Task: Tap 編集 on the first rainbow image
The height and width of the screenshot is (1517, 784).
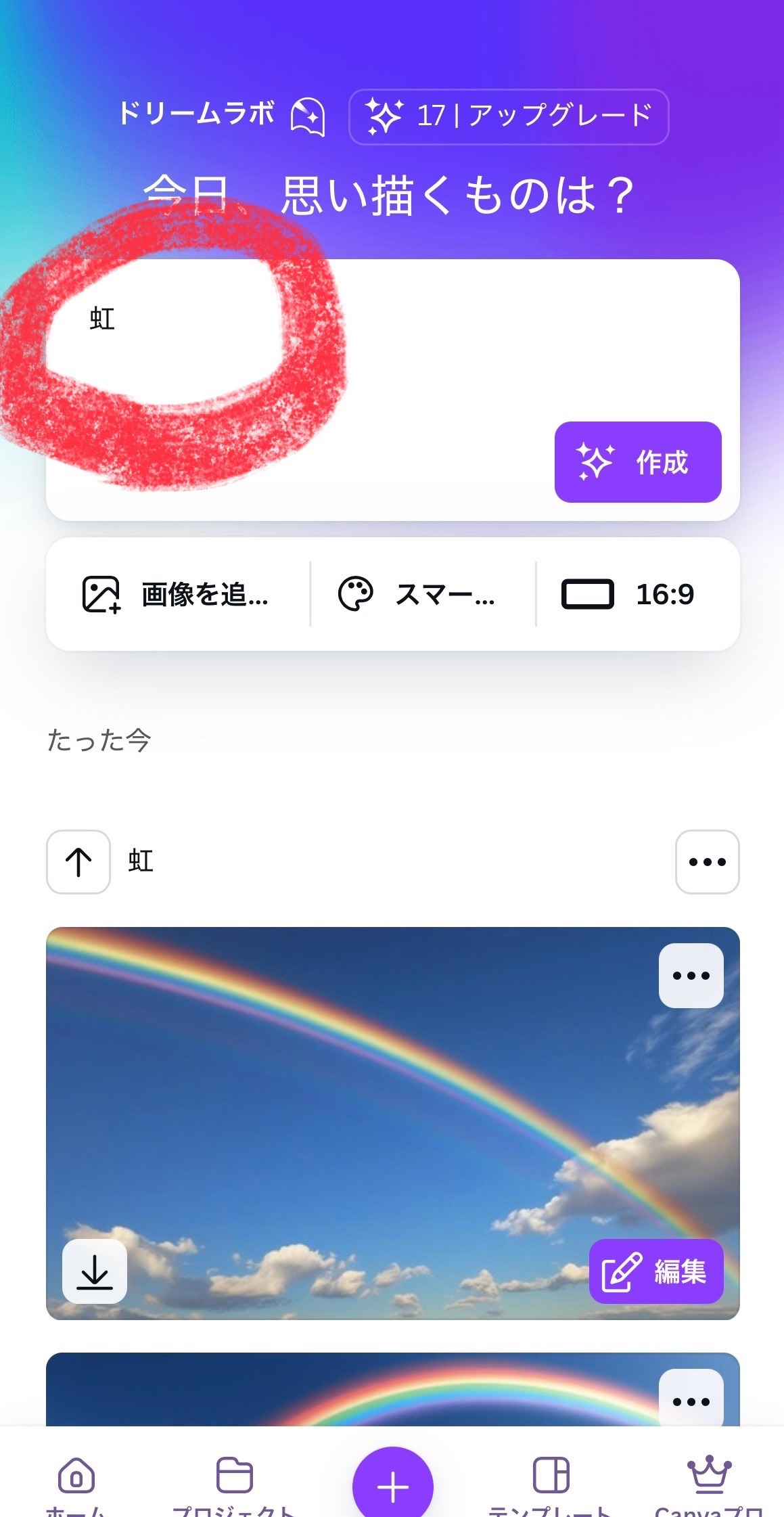Action: (655, 1271)
